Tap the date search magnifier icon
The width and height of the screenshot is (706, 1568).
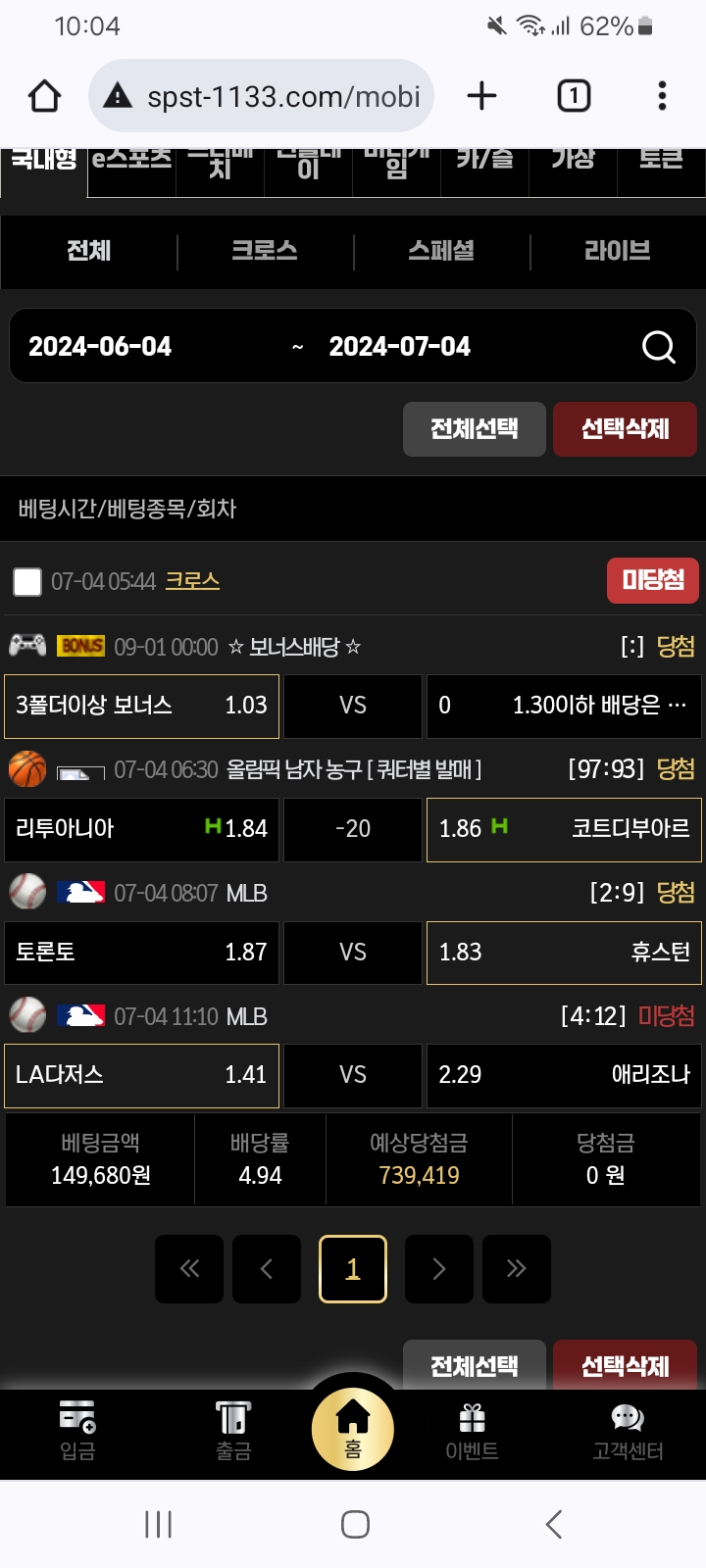(658, 346)
